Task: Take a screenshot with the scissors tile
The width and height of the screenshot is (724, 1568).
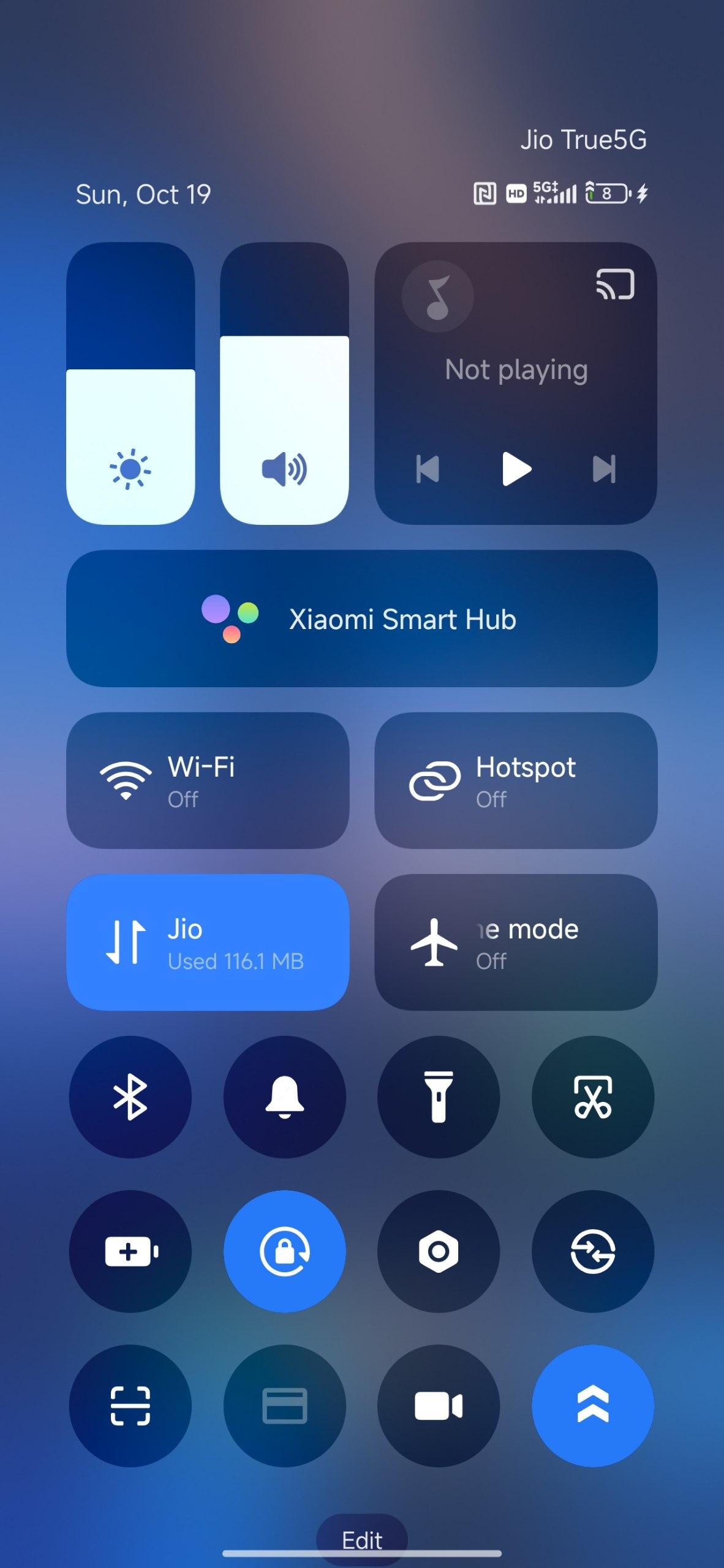Action: pyautogui.click(x=593, y=1097)
